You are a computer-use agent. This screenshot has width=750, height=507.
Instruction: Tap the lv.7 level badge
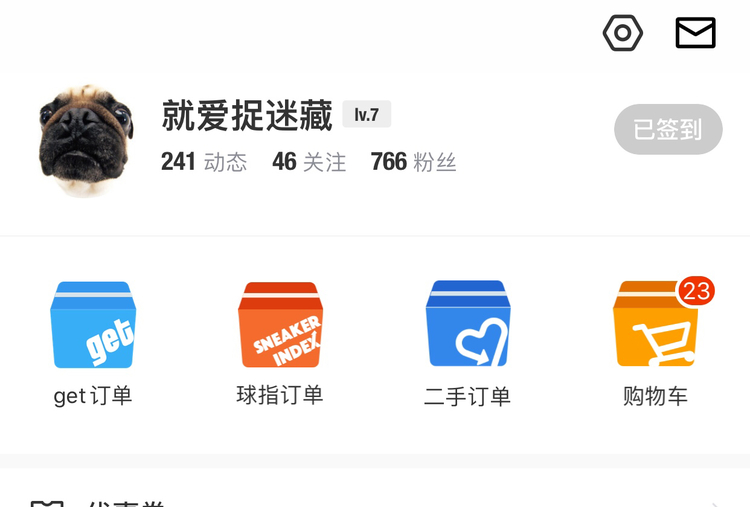pyautogui.click(x=366, y=115)
